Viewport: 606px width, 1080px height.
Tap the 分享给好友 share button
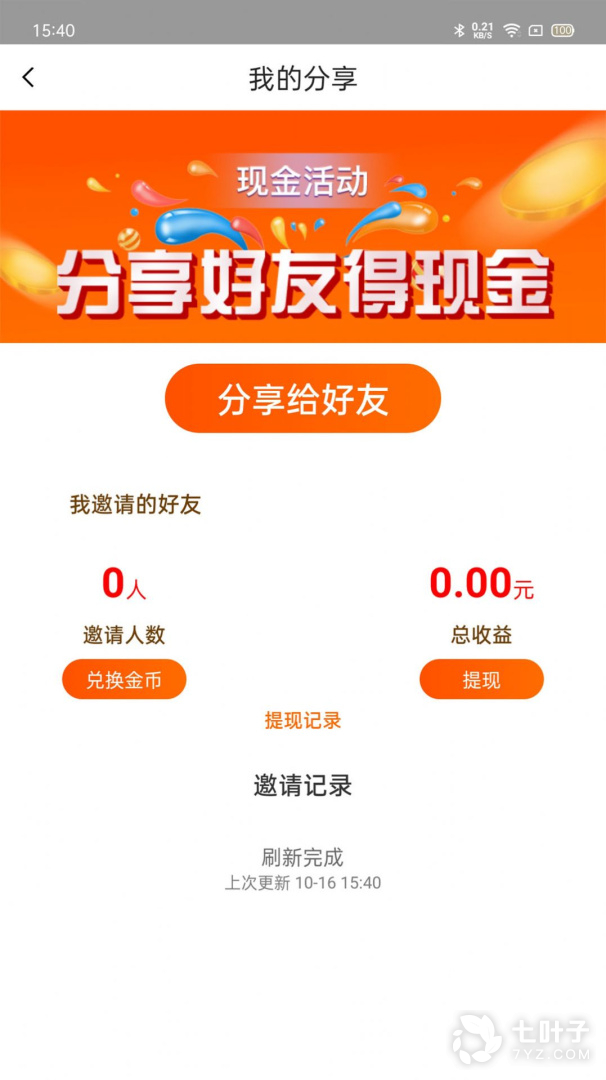(x=303, y=399)
